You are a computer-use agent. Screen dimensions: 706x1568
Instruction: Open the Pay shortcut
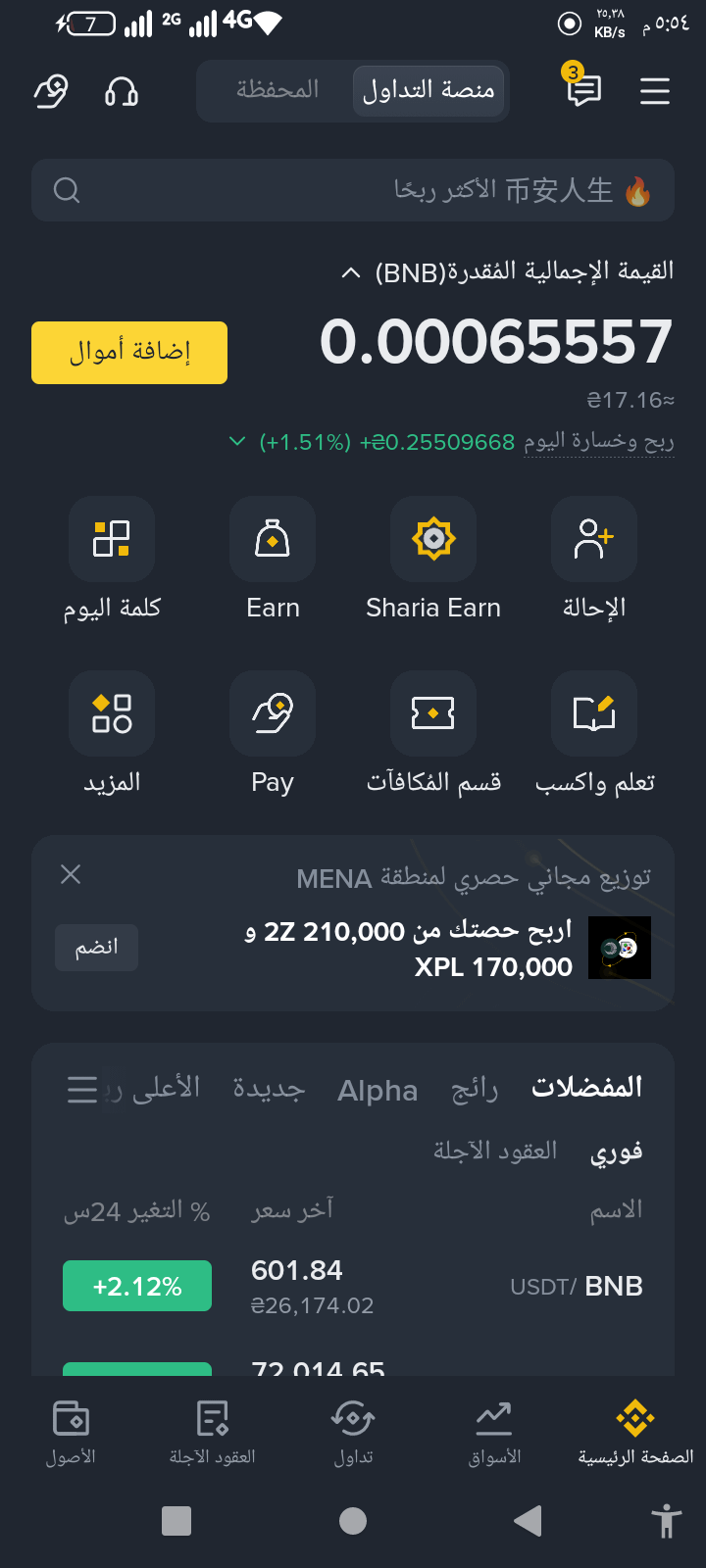click(x=273, y=714)
